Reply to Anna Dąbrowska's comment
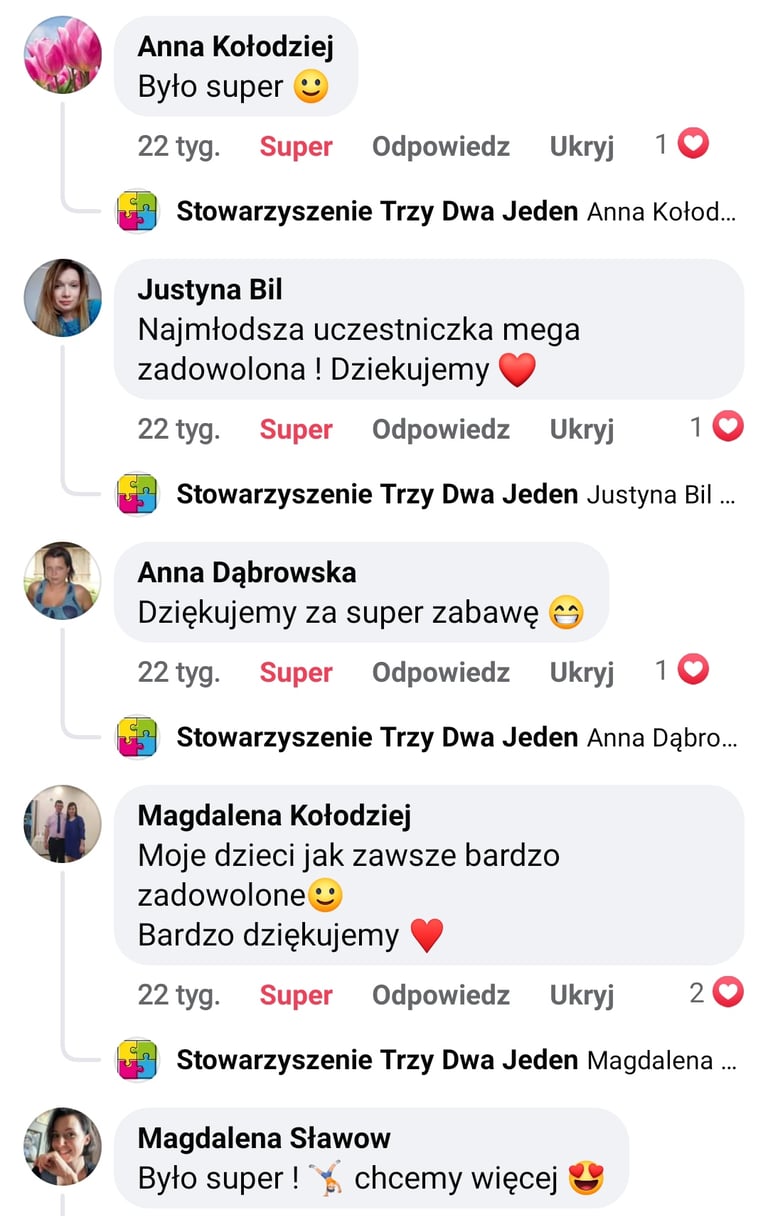The image size is (768, 1216). (441, 672)
